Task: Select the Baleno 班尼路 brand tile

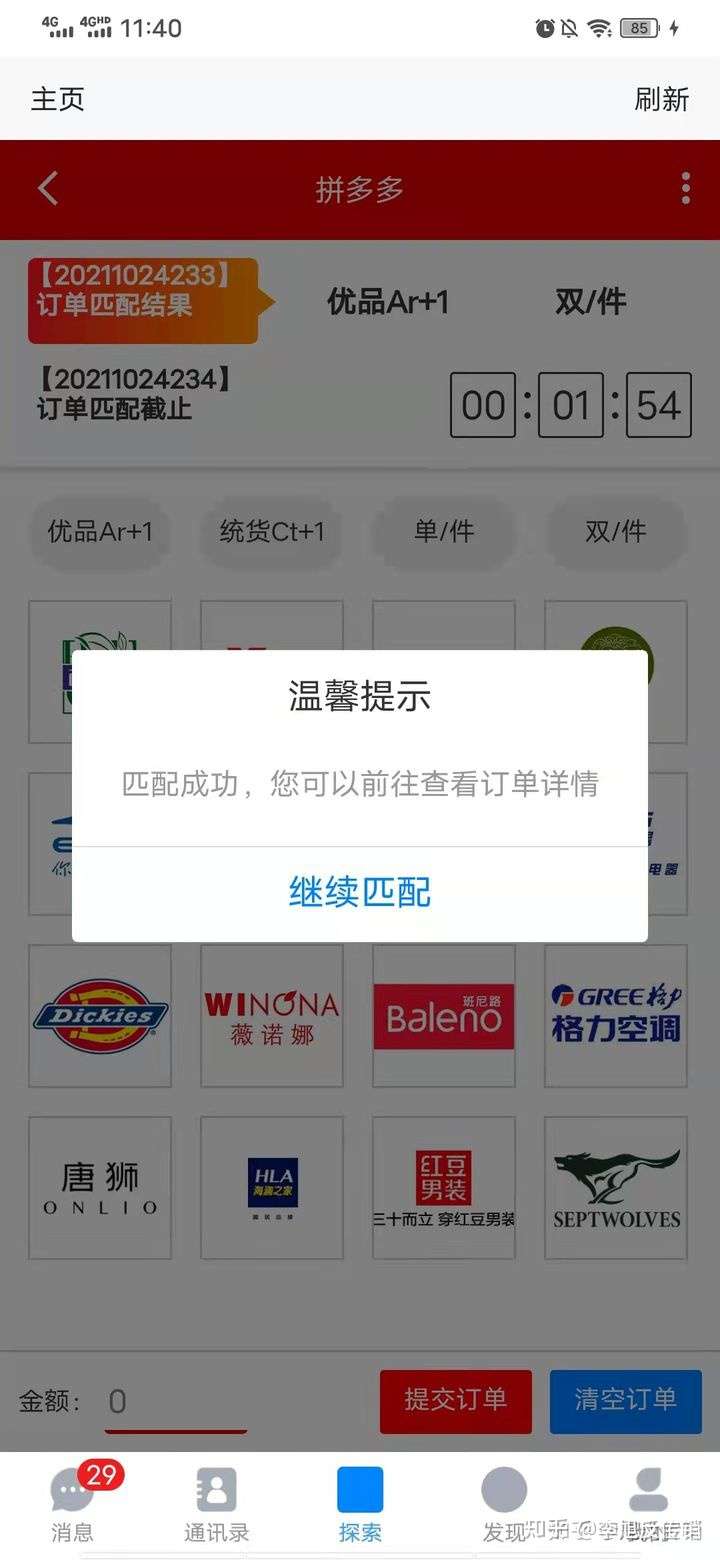Action: tap(444, 1016)
